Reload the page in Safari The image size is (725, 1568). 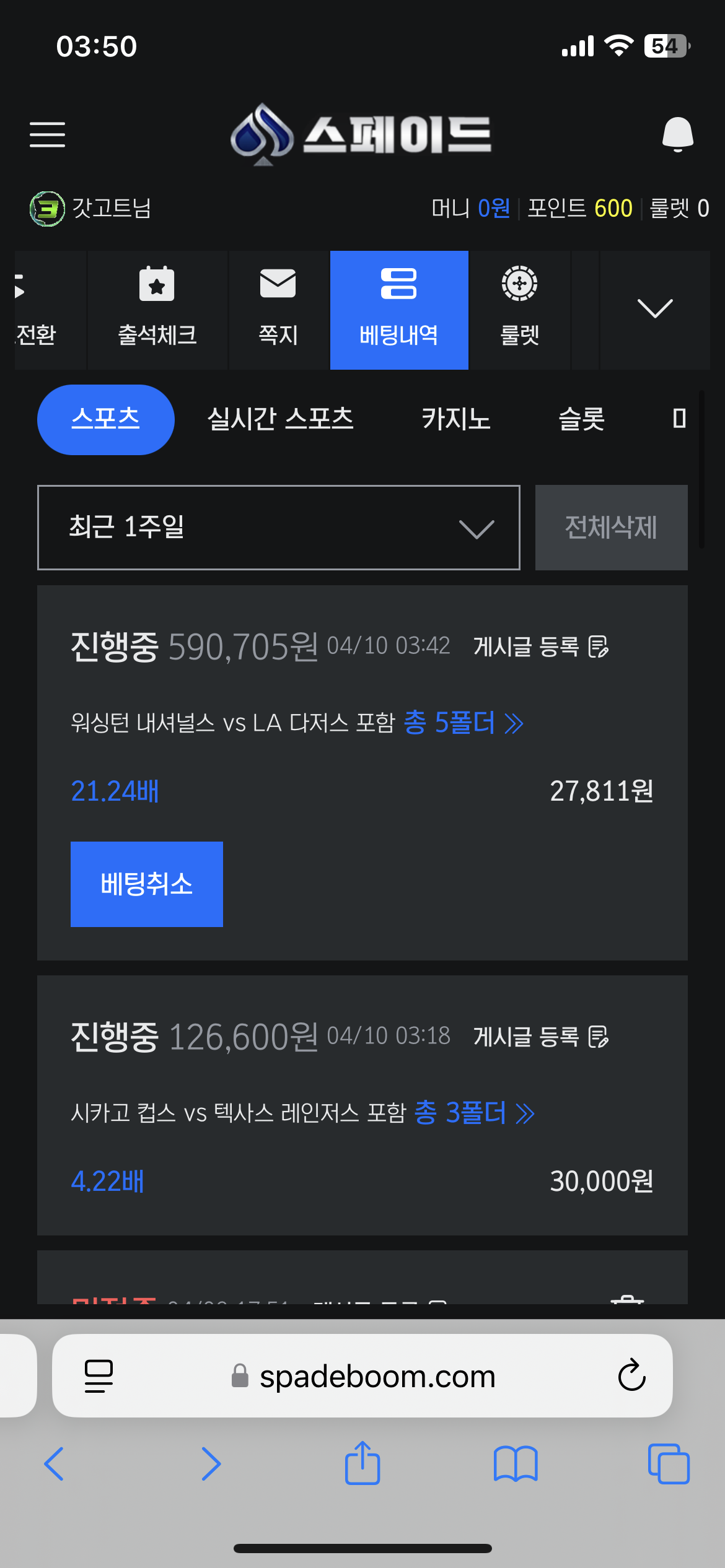pyautogui.click(x=631, y=1376)
